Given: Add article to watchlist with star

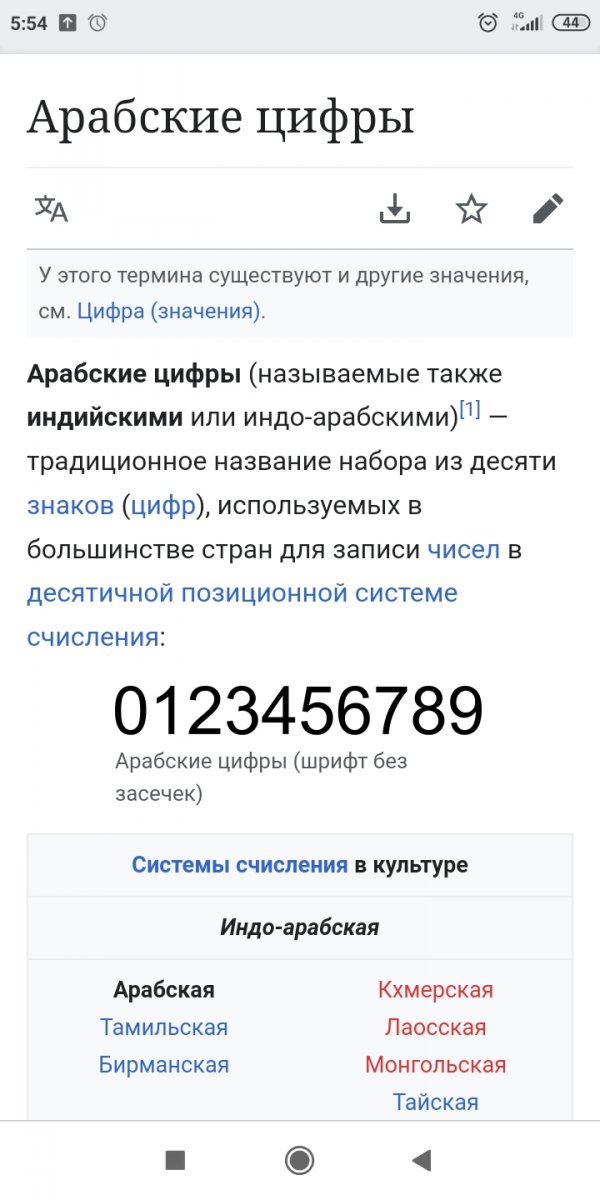Looking at the screenshot, I should pyautogui.click(x=471, y=209).
